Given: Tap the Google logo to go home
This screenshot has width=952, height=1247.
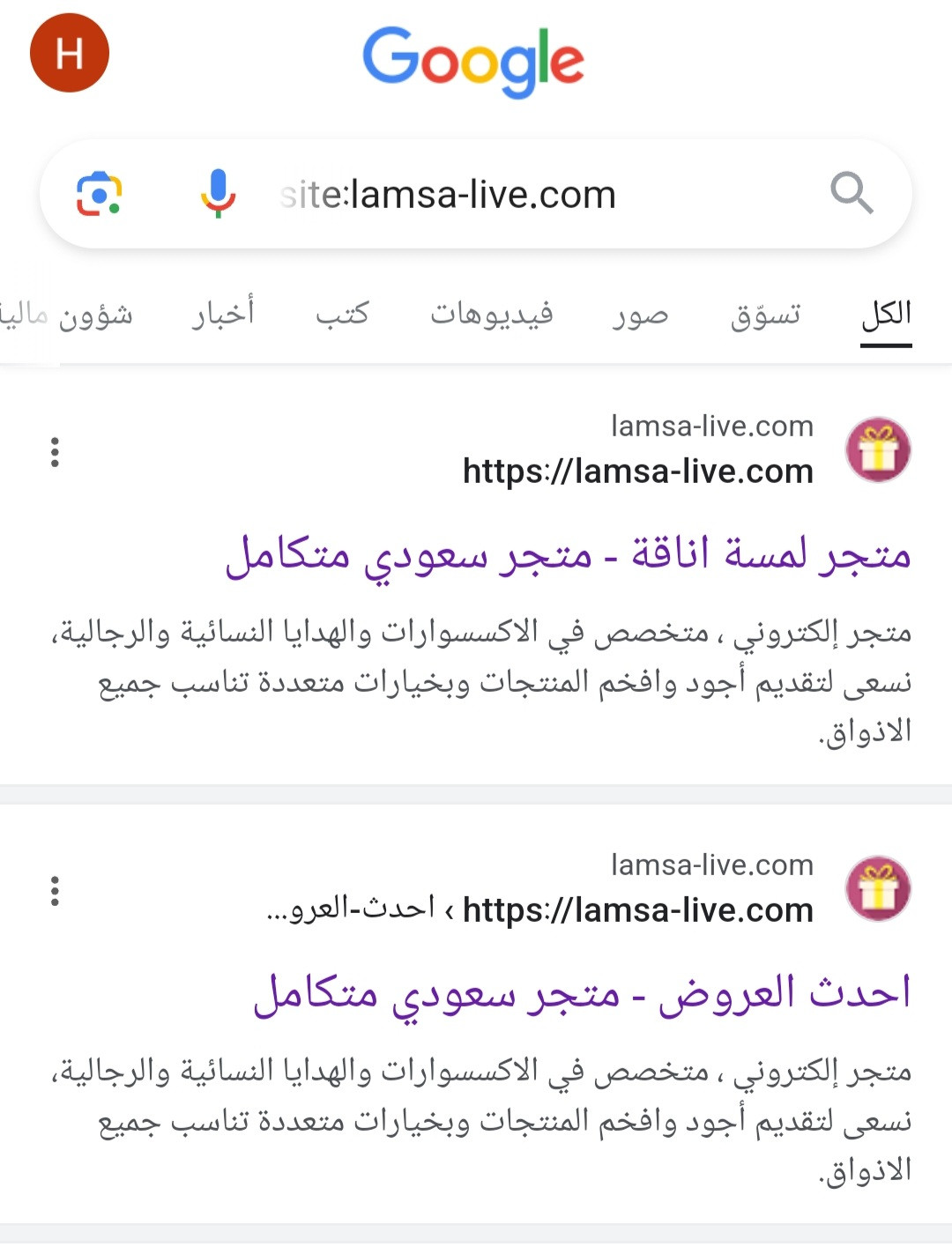Looking at the screenshot, I should point(473,60).
